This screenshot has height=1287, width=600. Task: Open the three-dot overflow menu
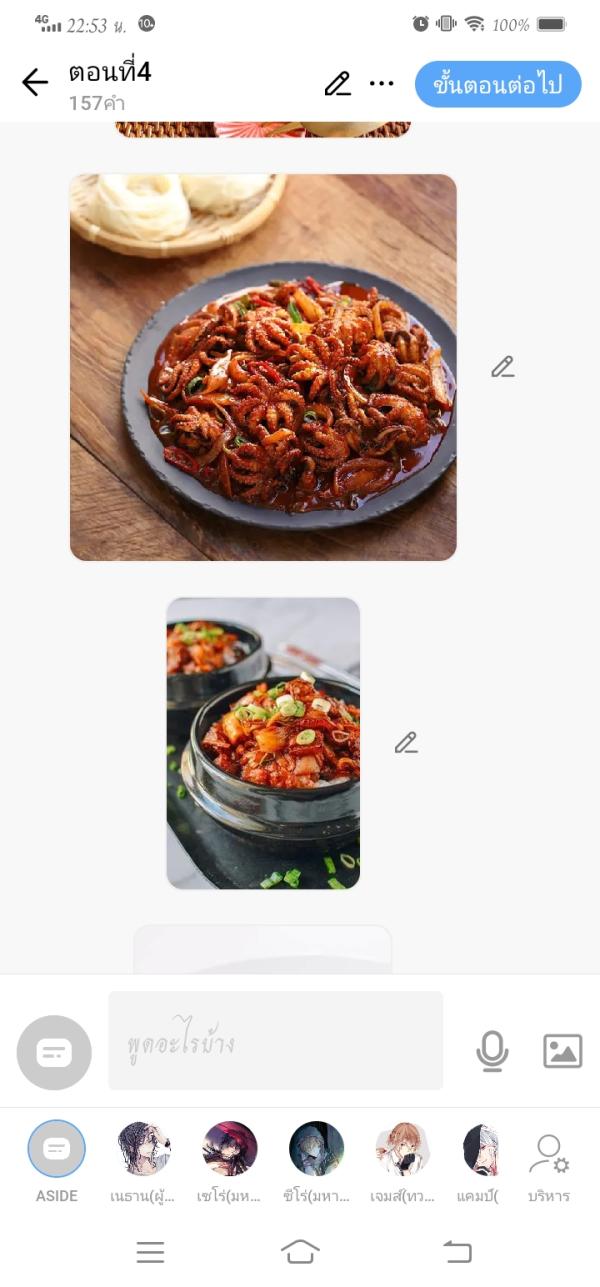click(382, 84)
